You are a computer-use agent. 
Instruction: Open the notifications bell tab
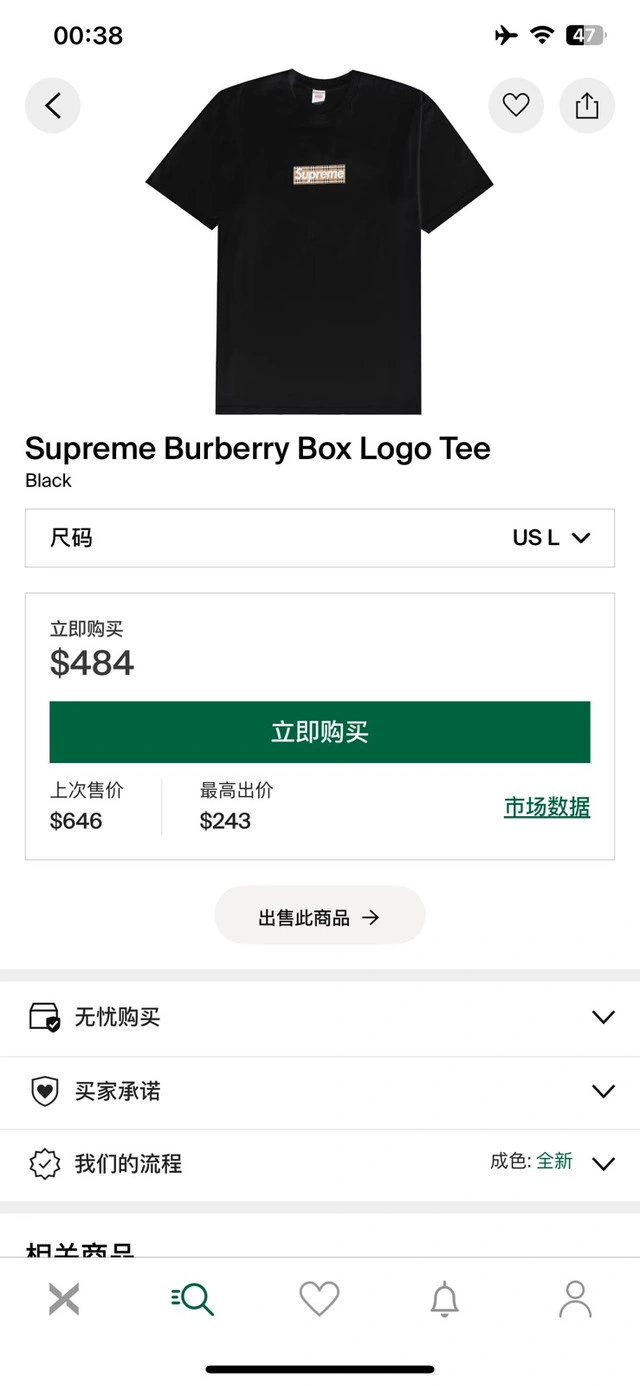pos(445,1299)
